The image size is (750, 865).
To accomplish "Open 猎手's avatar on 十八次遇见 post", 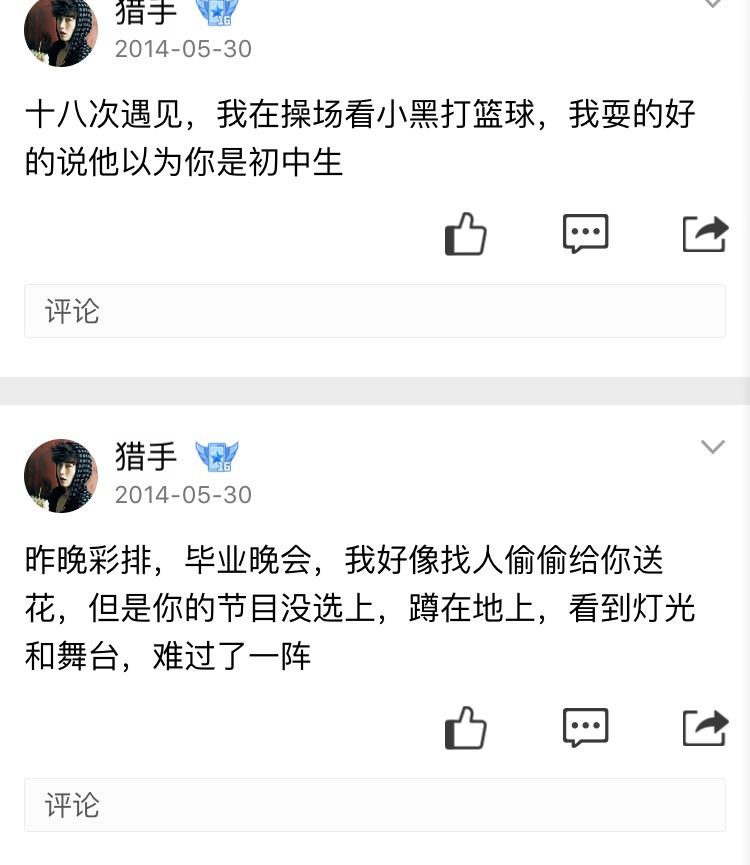I will (61, 30).
